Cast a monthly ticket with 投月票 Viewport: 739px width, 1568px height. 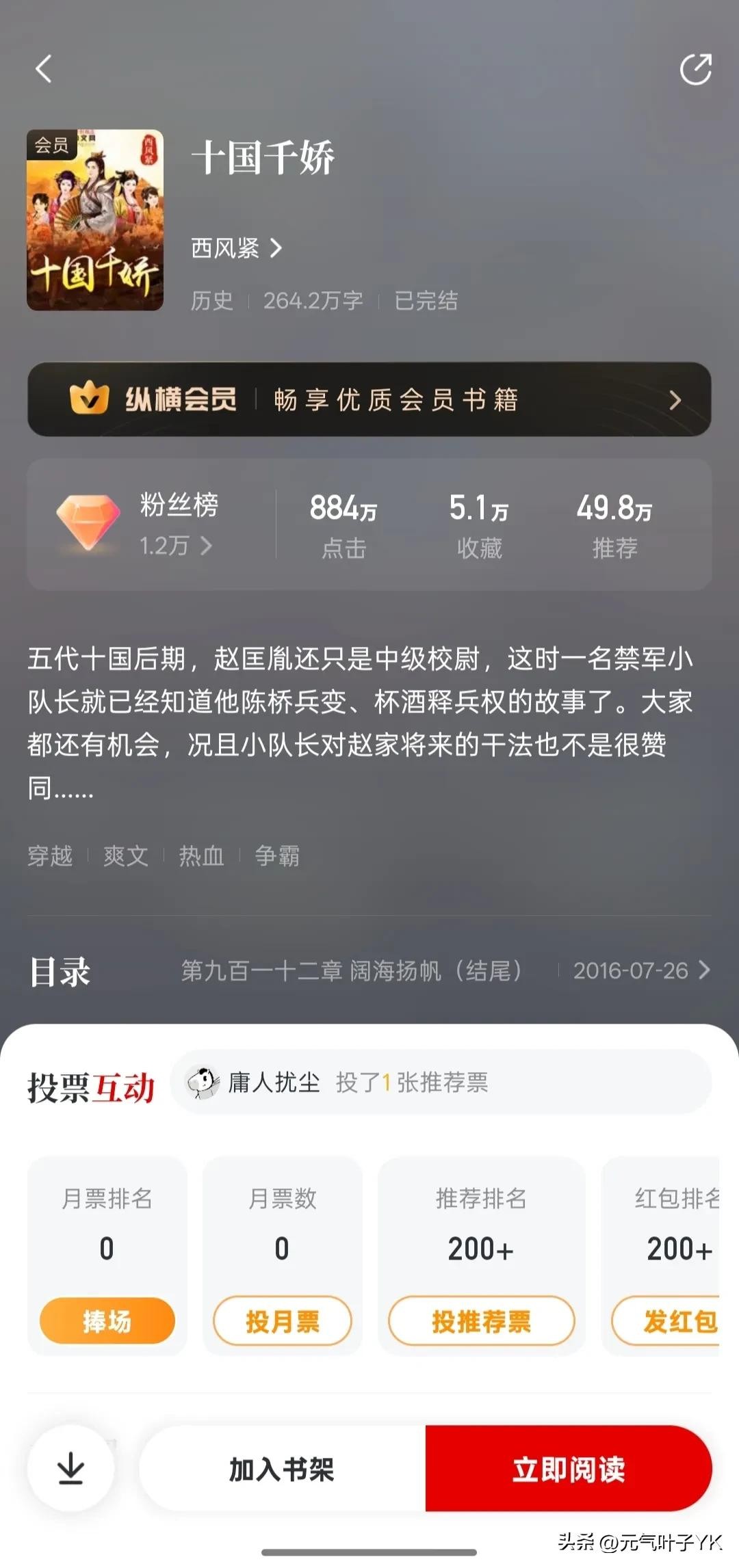coord(282,1321)
